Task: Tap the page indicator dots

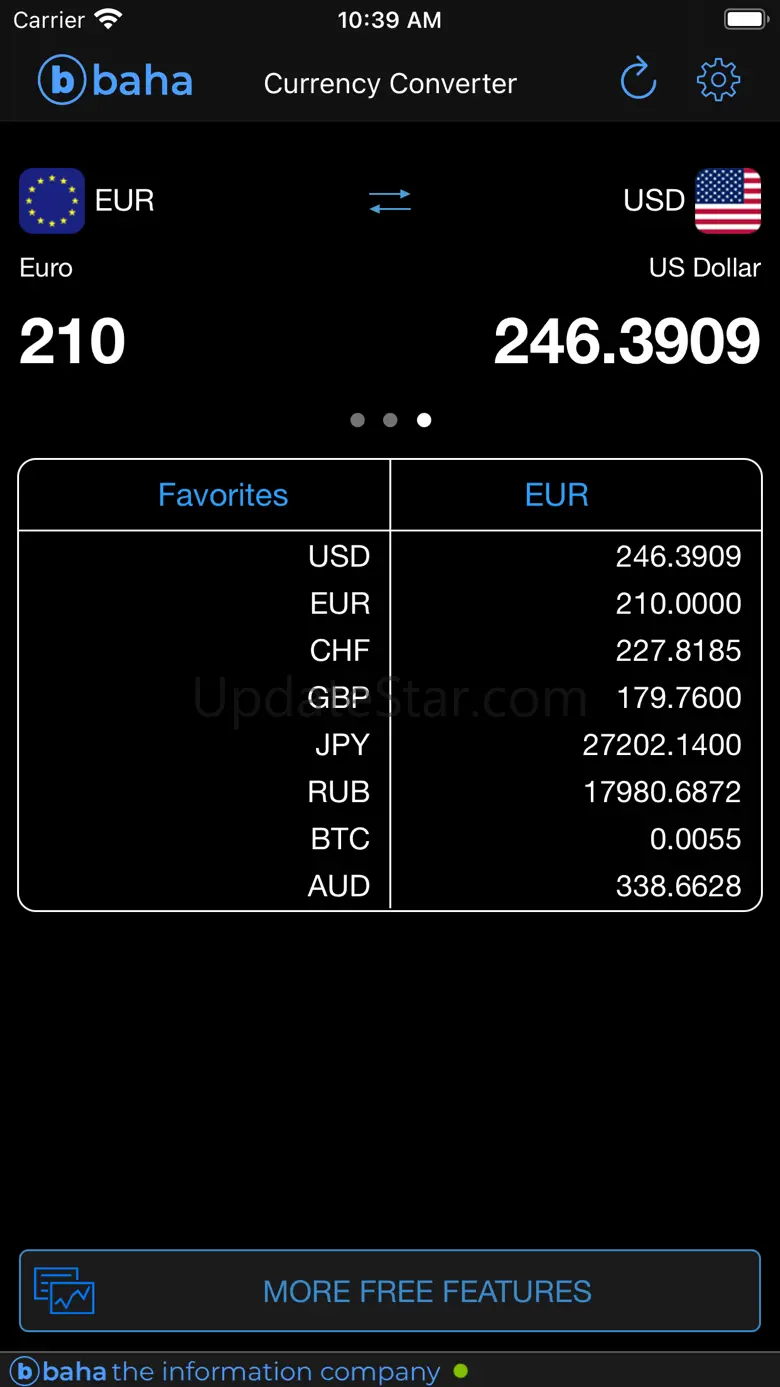Action: tap(390, 420)
